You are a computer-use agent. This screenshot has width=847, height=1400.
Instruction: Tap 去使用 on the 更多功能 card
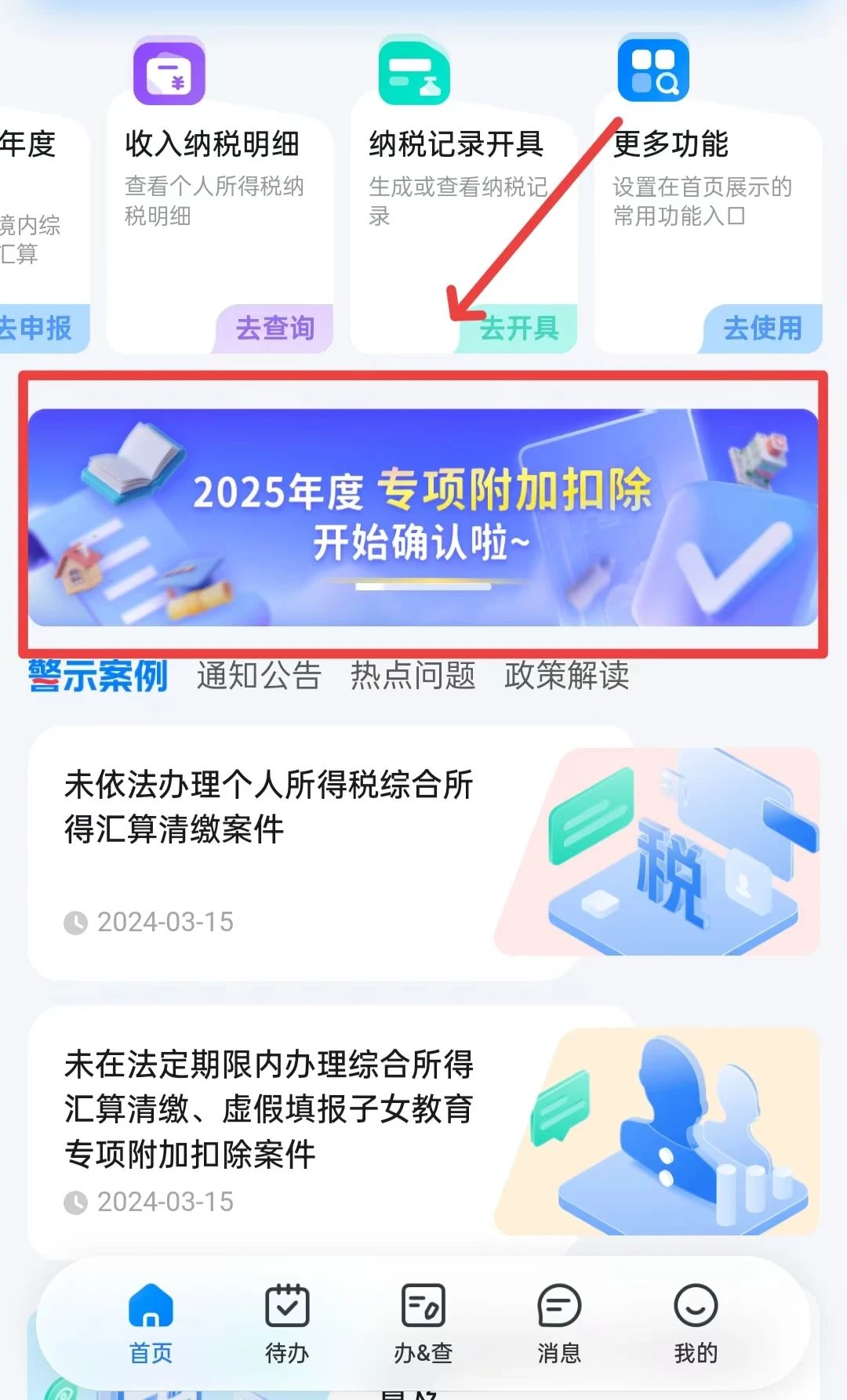[x=762, y=328]
